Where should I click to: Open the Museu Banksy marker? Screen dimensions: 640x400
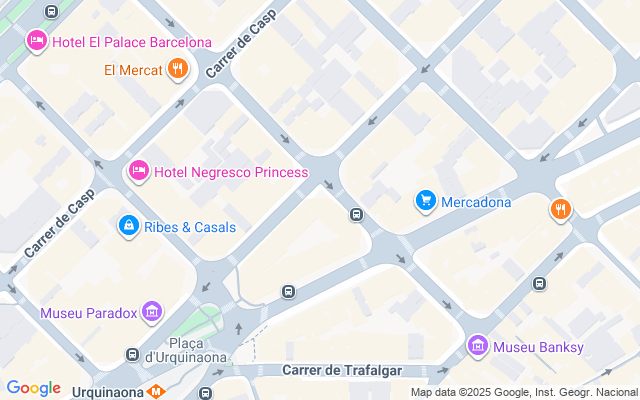(x=479, y=347)
